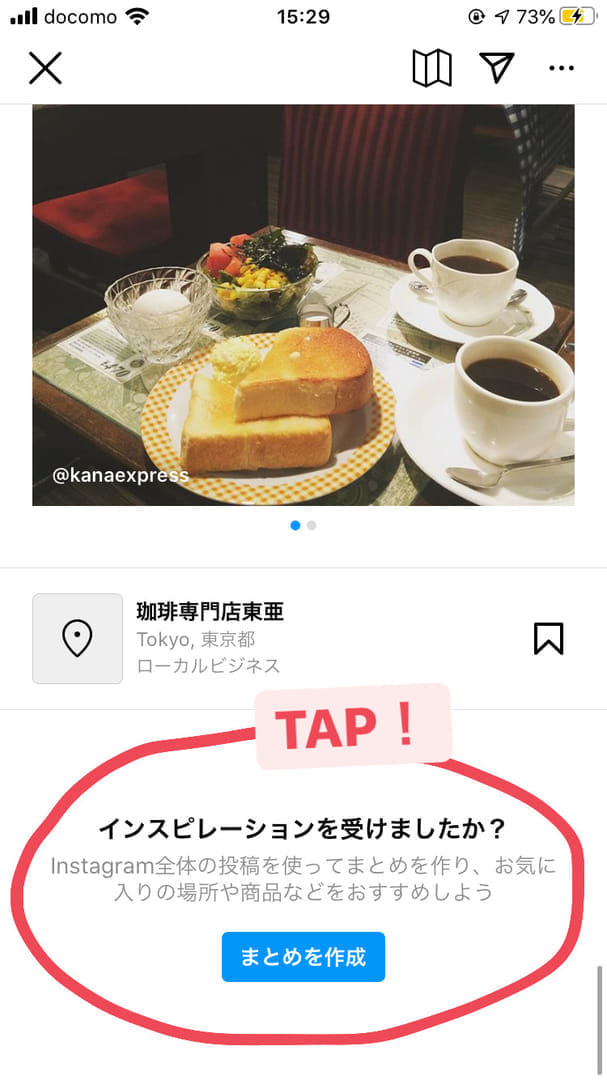Close the guide with the X icon
This screenshot has height=1080, width=607.
coord(45,68)
